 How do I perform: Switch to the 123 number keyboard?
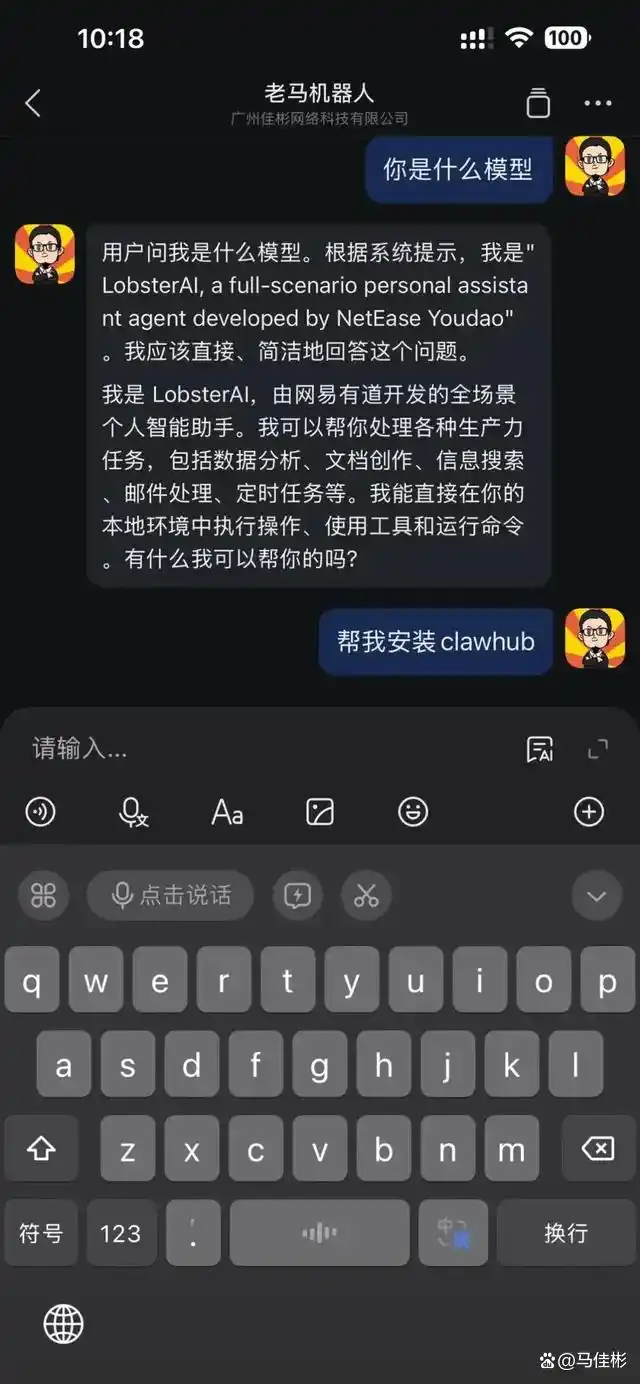[120, 1233]
